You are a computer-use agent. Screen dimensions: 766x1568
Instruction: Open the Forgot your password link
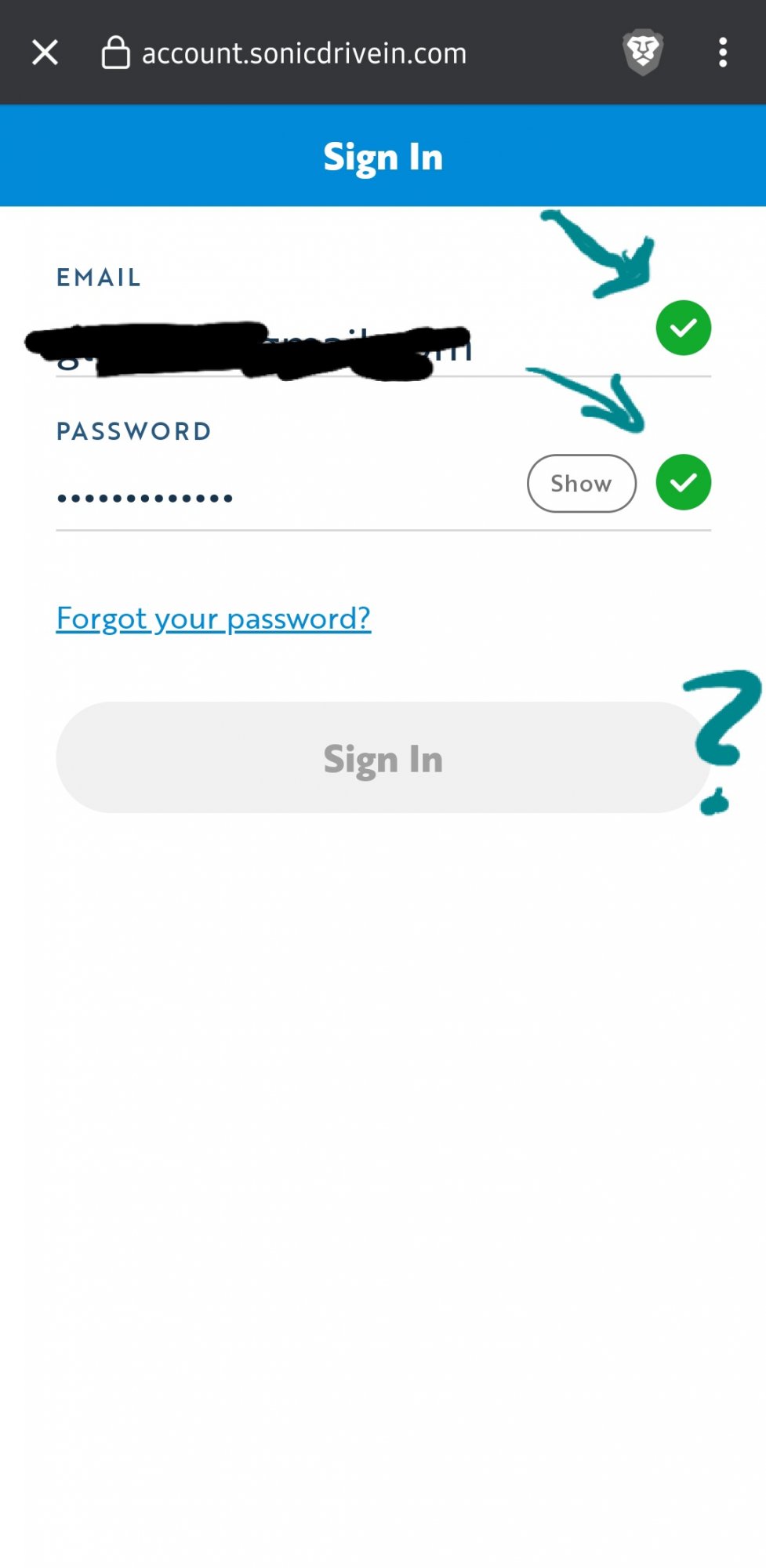(213, 619)
